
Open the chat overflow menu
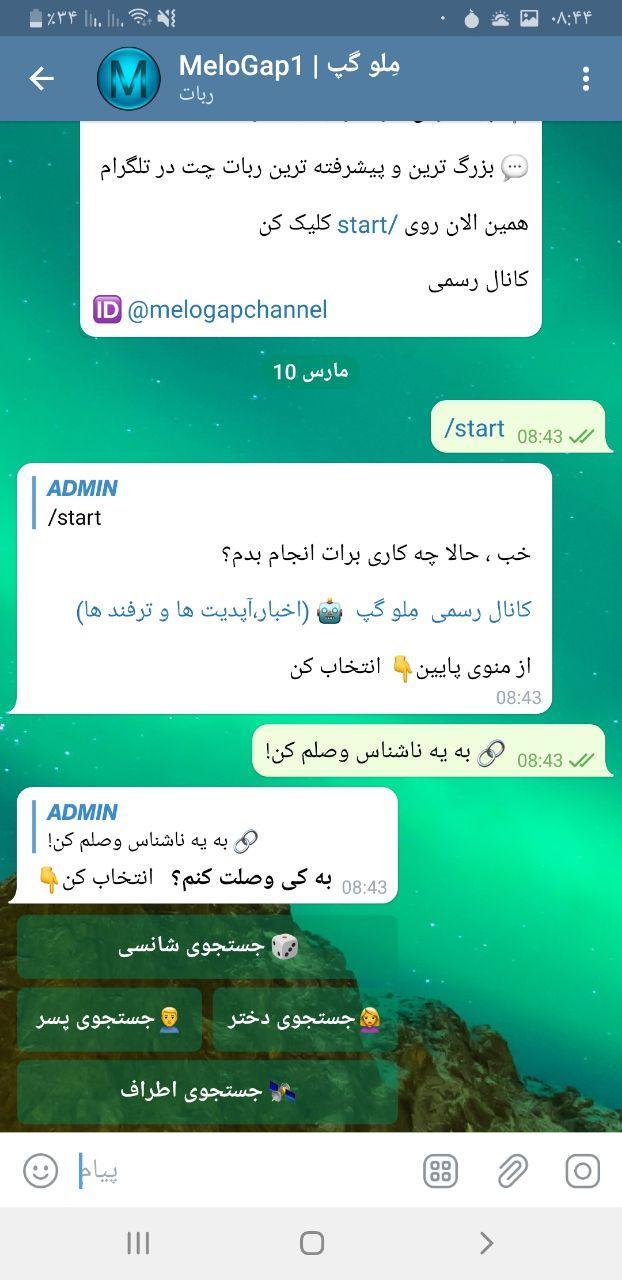586,78
